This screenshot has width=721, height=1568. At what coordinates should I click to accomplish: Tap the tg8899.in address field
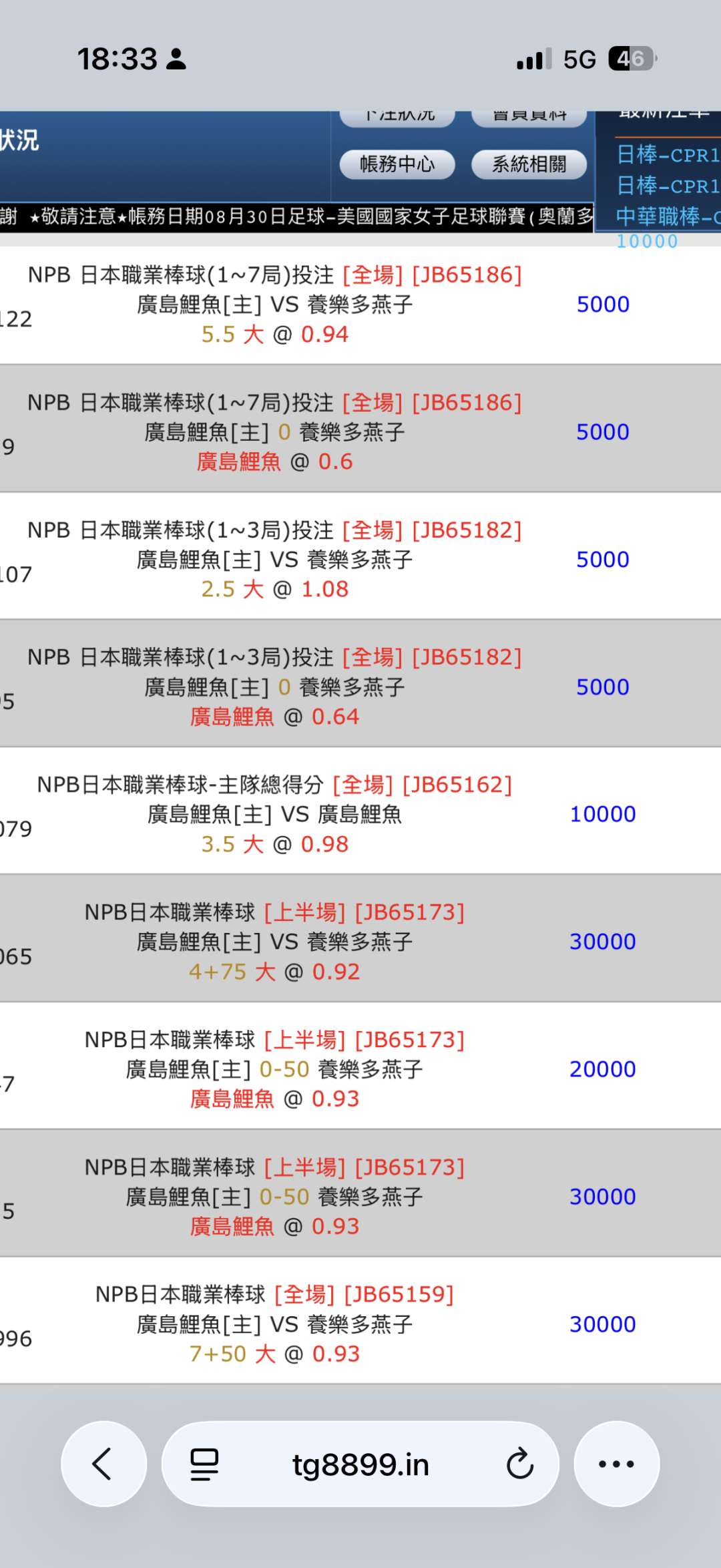click(x=360, y=1464)
